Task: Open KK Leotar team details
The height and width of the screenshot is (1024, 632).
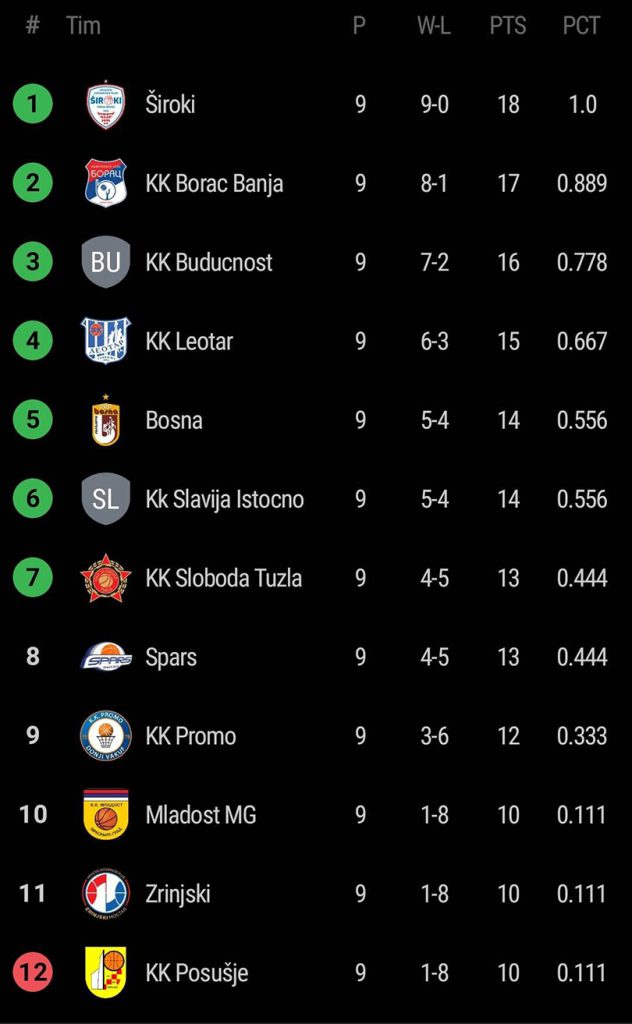Action: [x=316, y=341]
